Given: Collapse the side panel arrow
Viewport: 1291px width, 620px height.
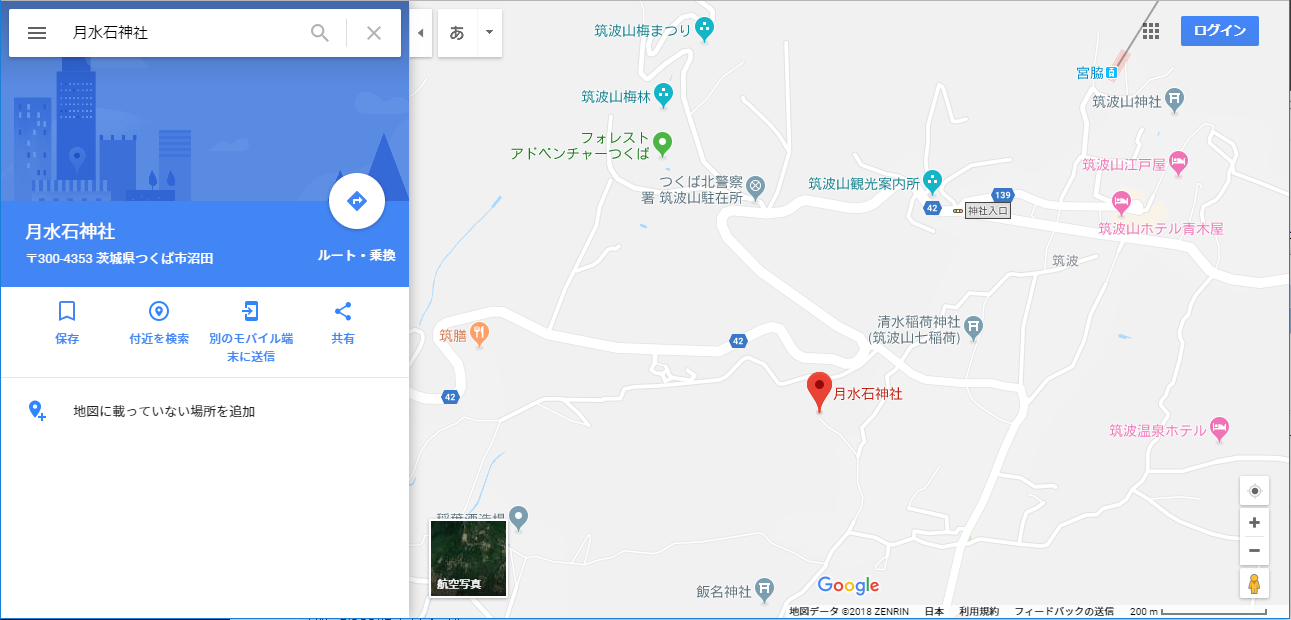Looking at the screenshot, I should pyautogui.click(x=421, y=33).
